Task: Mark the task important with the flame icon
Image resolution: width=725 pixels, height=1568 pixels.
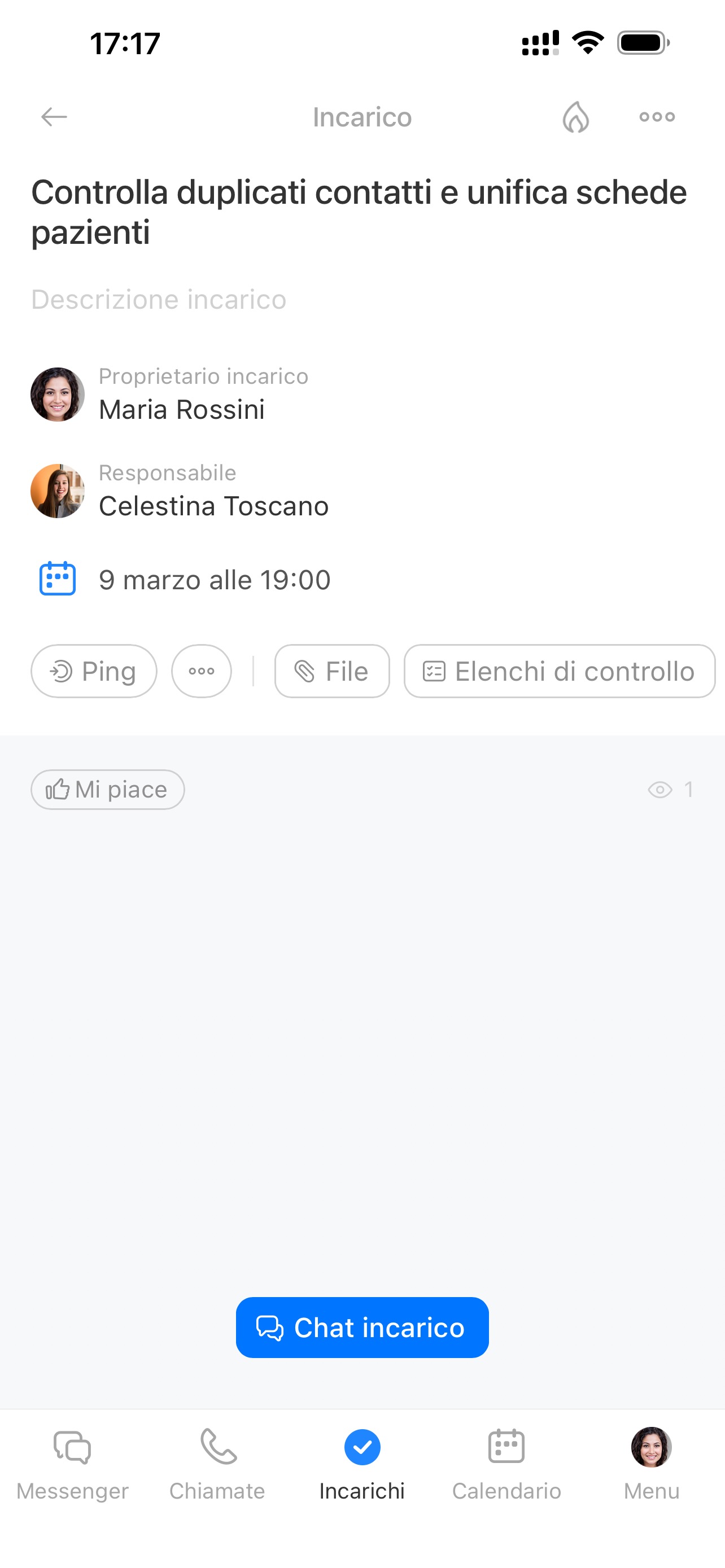Action: pyautogui.click(x=575, y=117)
